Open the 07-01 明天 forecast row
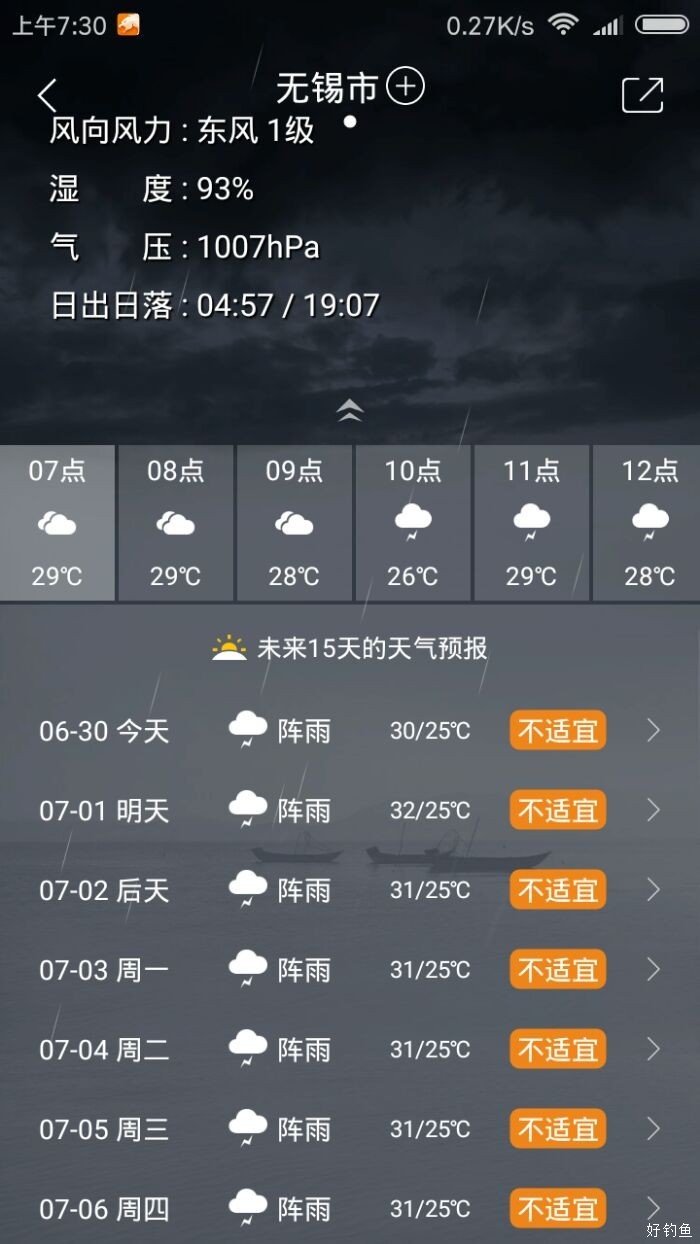 [x=350, y=810]
